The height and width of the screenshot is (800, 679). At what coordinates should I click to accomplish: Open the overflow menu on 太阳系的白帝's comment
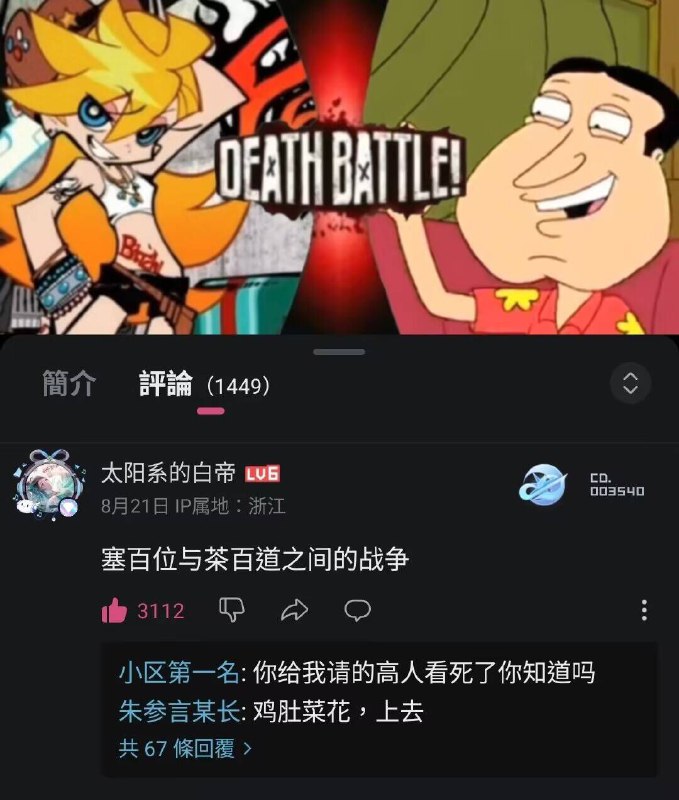[644, 610]
